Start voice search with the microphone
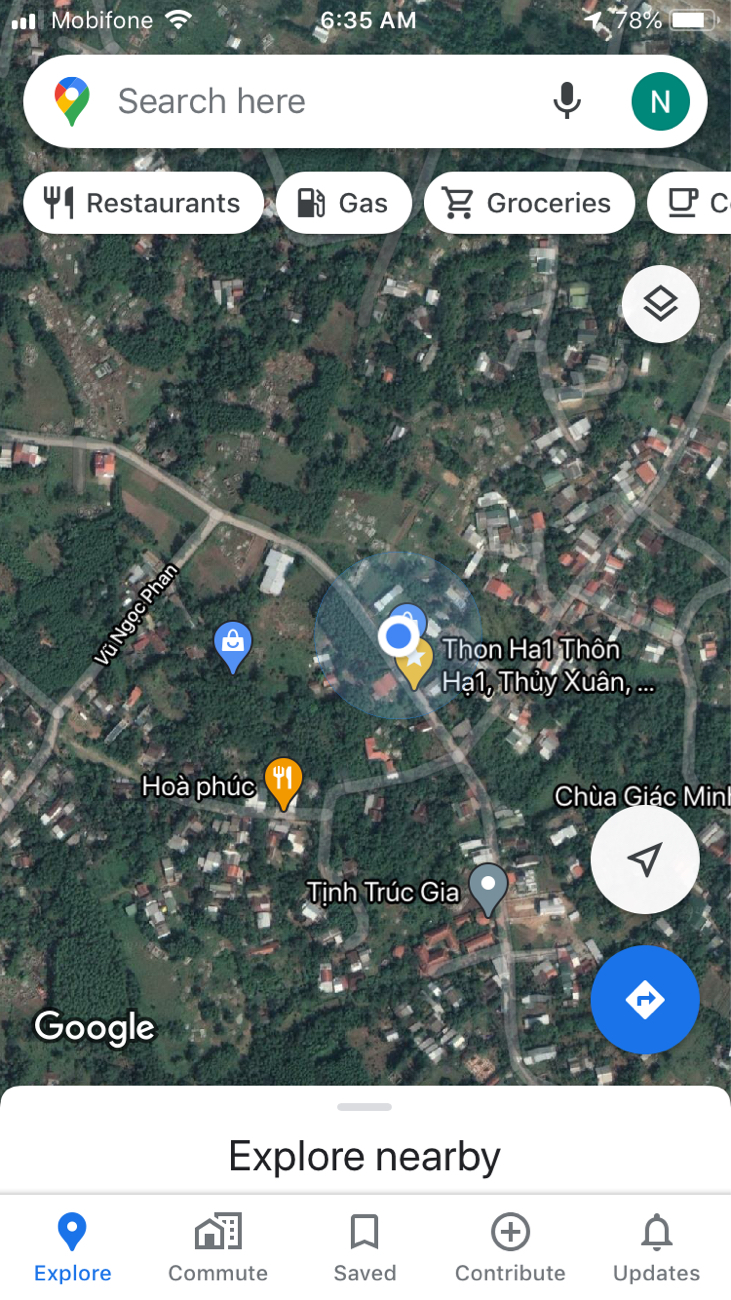The height and width of the screenshot is (1300, 731). pos(567,102)
